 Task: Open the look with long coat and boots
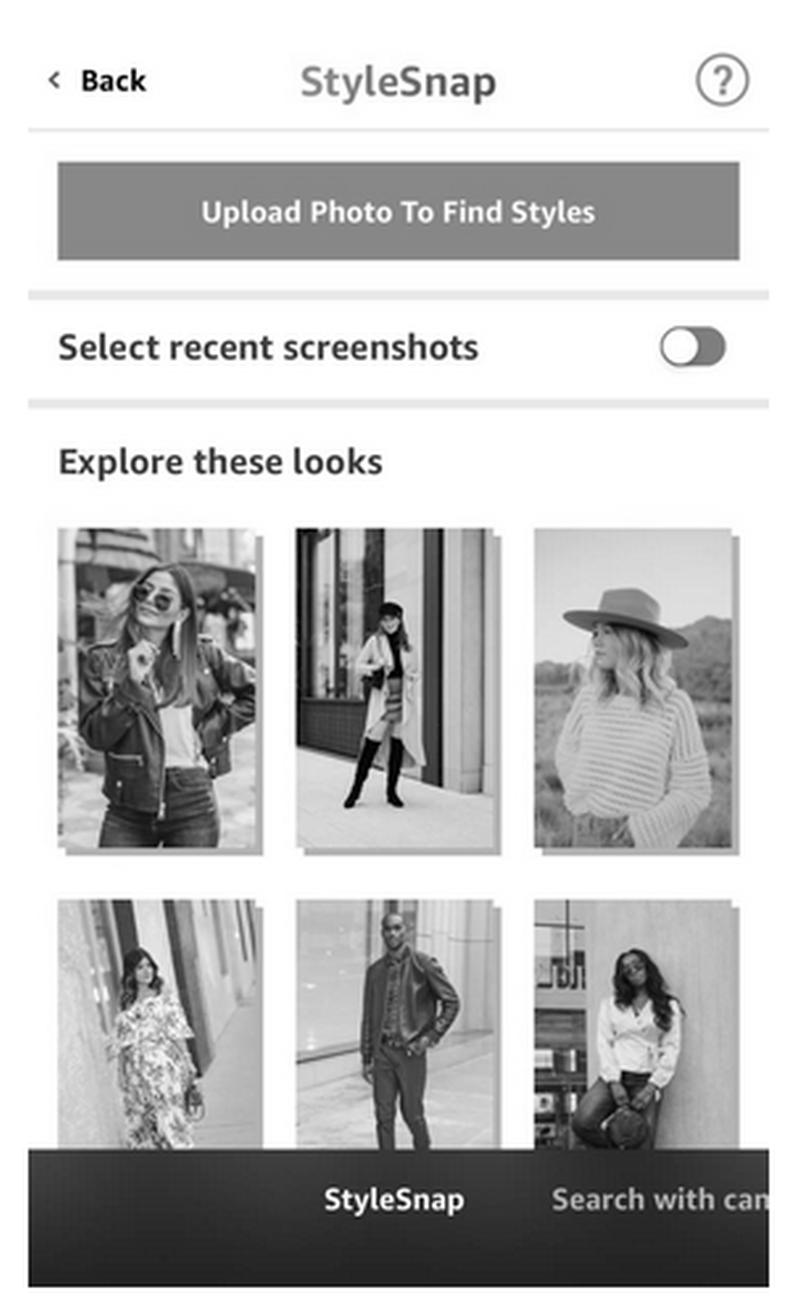(x=395, y=688)
